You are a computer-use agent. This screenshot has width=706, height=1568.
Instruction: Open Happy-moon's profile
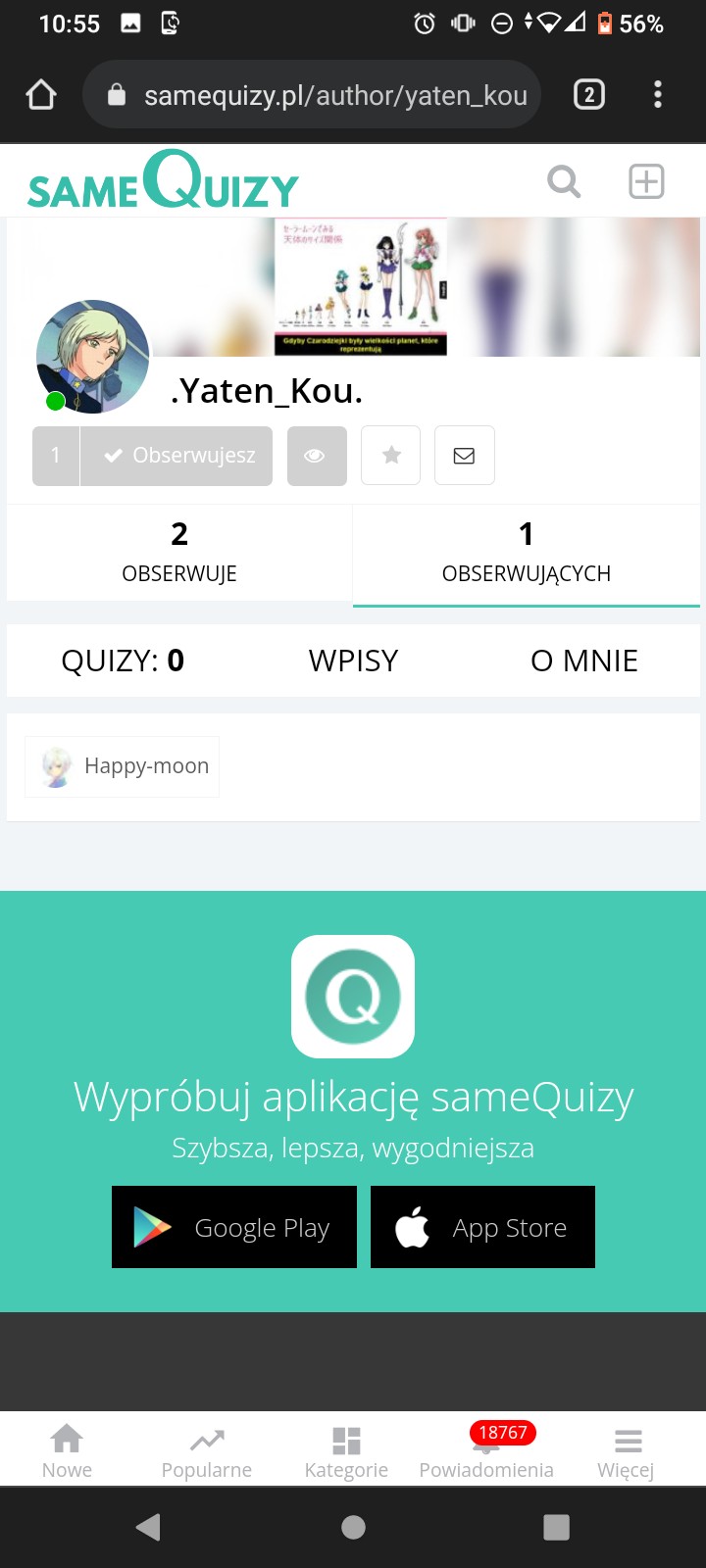click(x=123, y=766)
